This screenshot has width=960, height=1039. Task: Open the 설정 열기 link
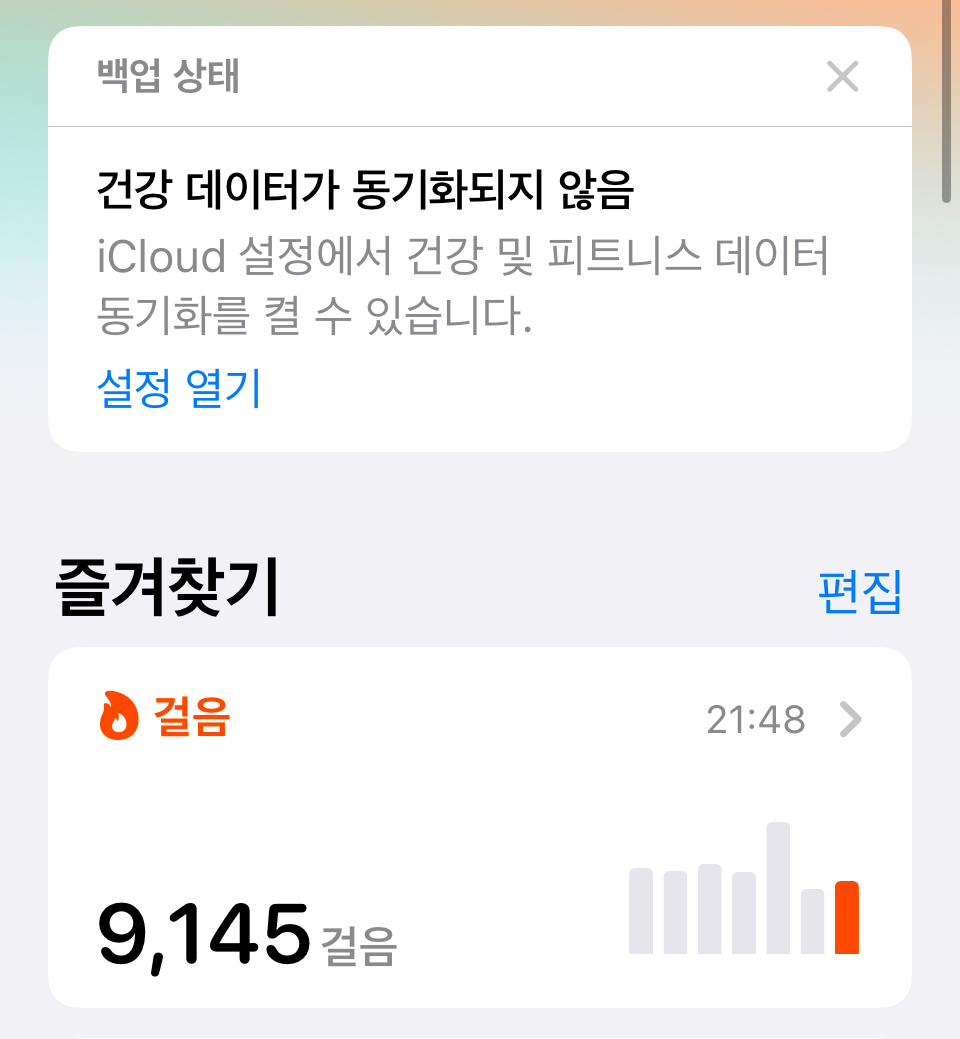point(179,388)
